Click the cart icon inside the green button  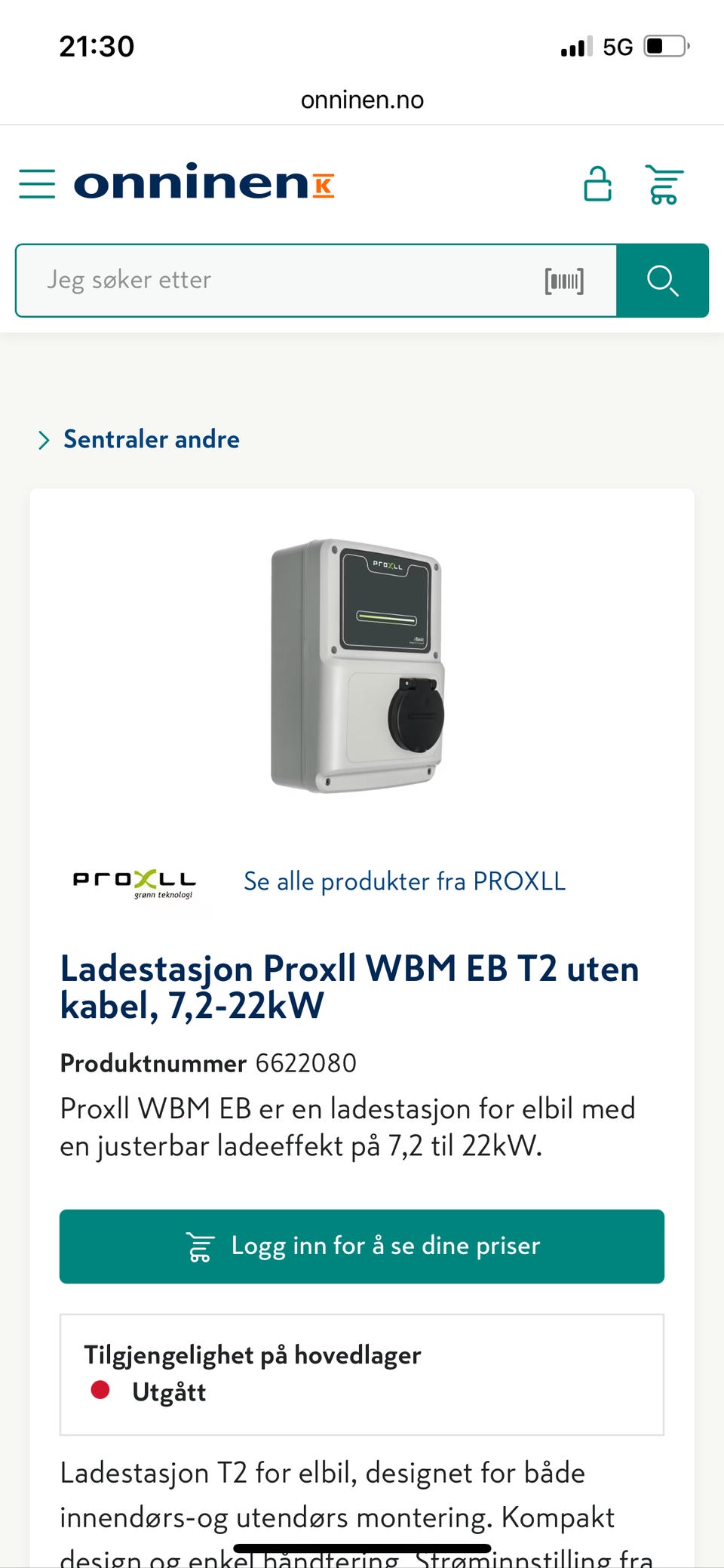(x=200, y=1246)
